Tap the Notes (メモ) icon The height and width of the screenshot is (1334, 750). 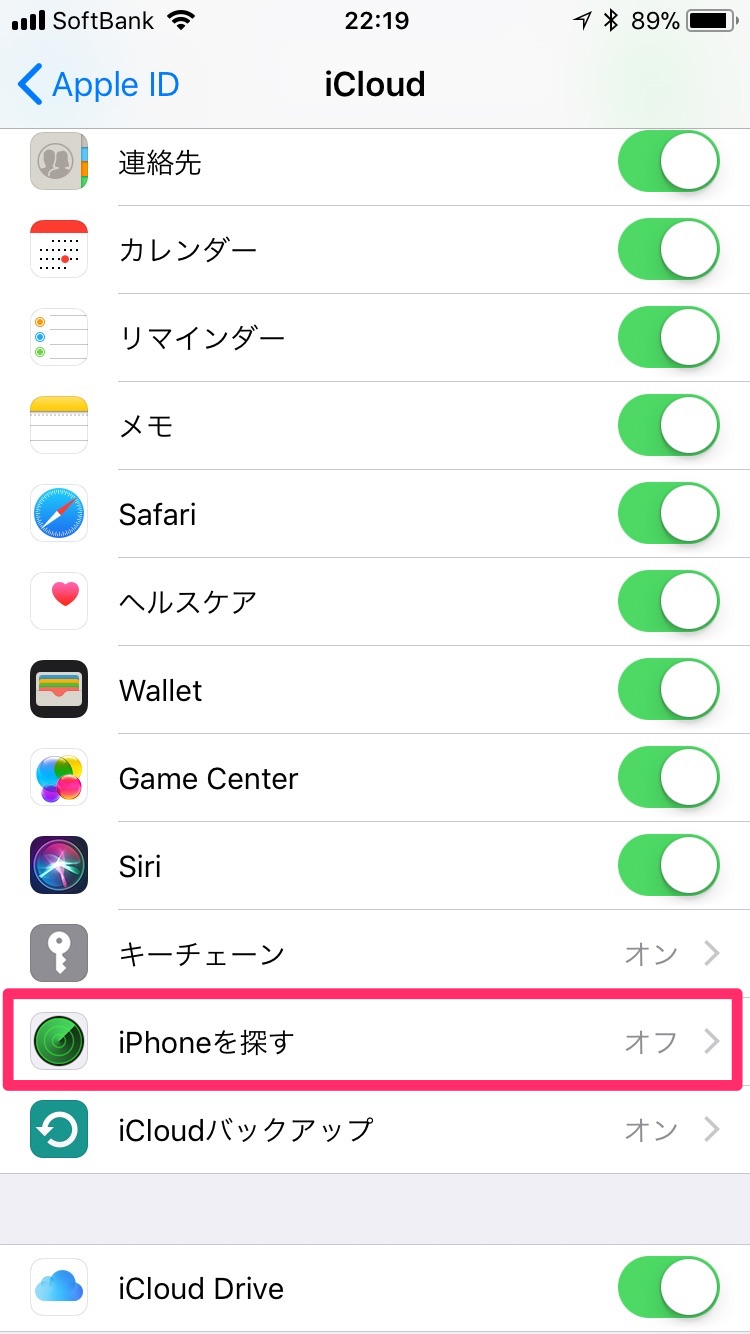[57, 424]
